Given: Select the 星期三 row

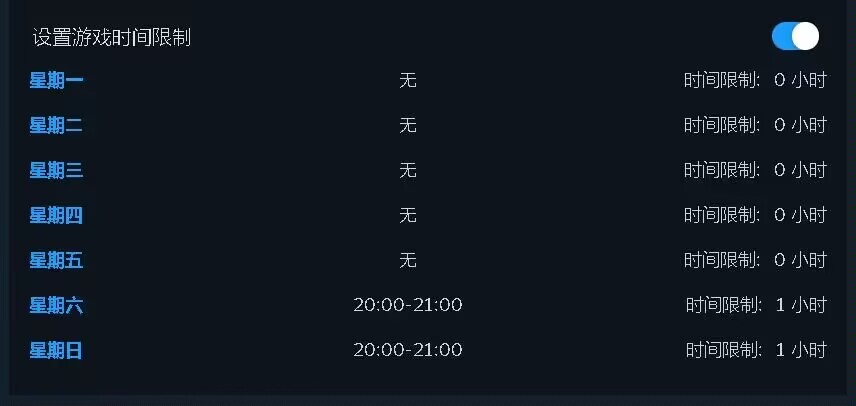Looking at the screenshot, I should (x=56, y=171).
